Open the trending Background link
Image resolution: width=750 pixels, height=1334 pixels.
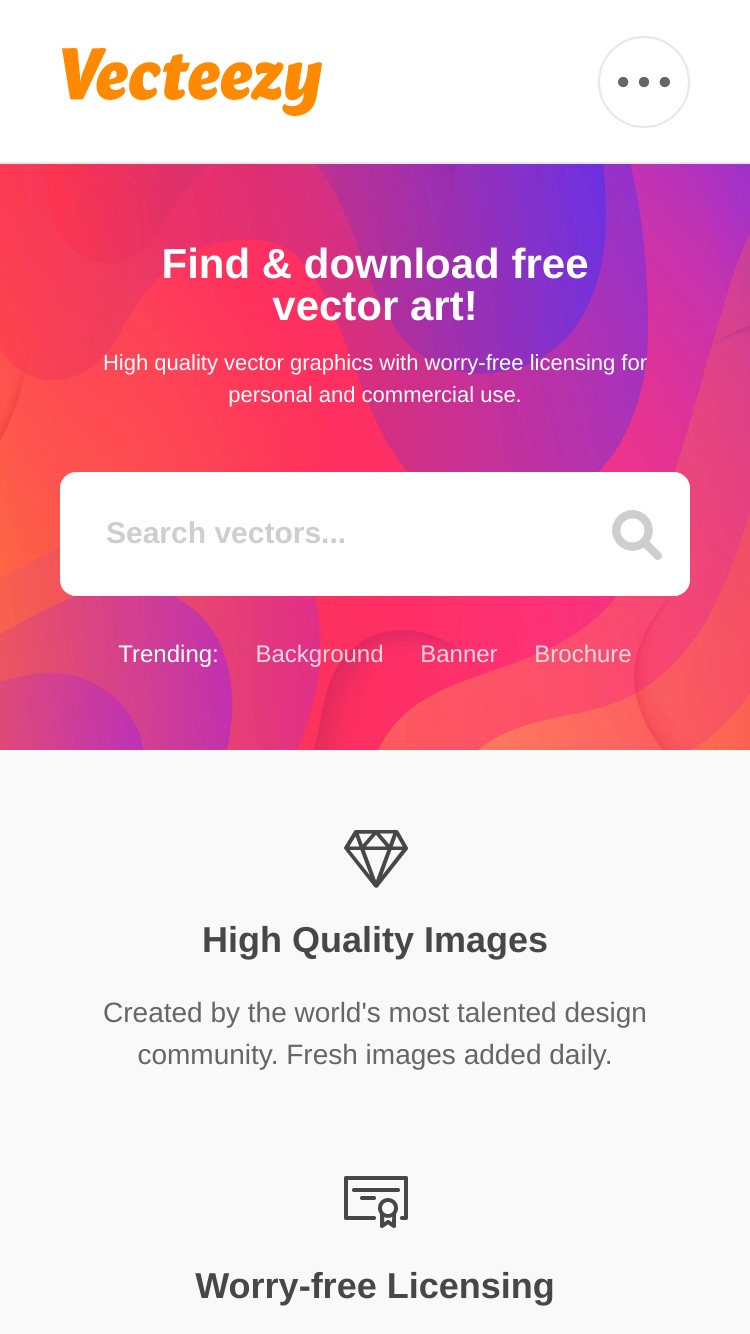pyautogui.click(x=319, y=654)
